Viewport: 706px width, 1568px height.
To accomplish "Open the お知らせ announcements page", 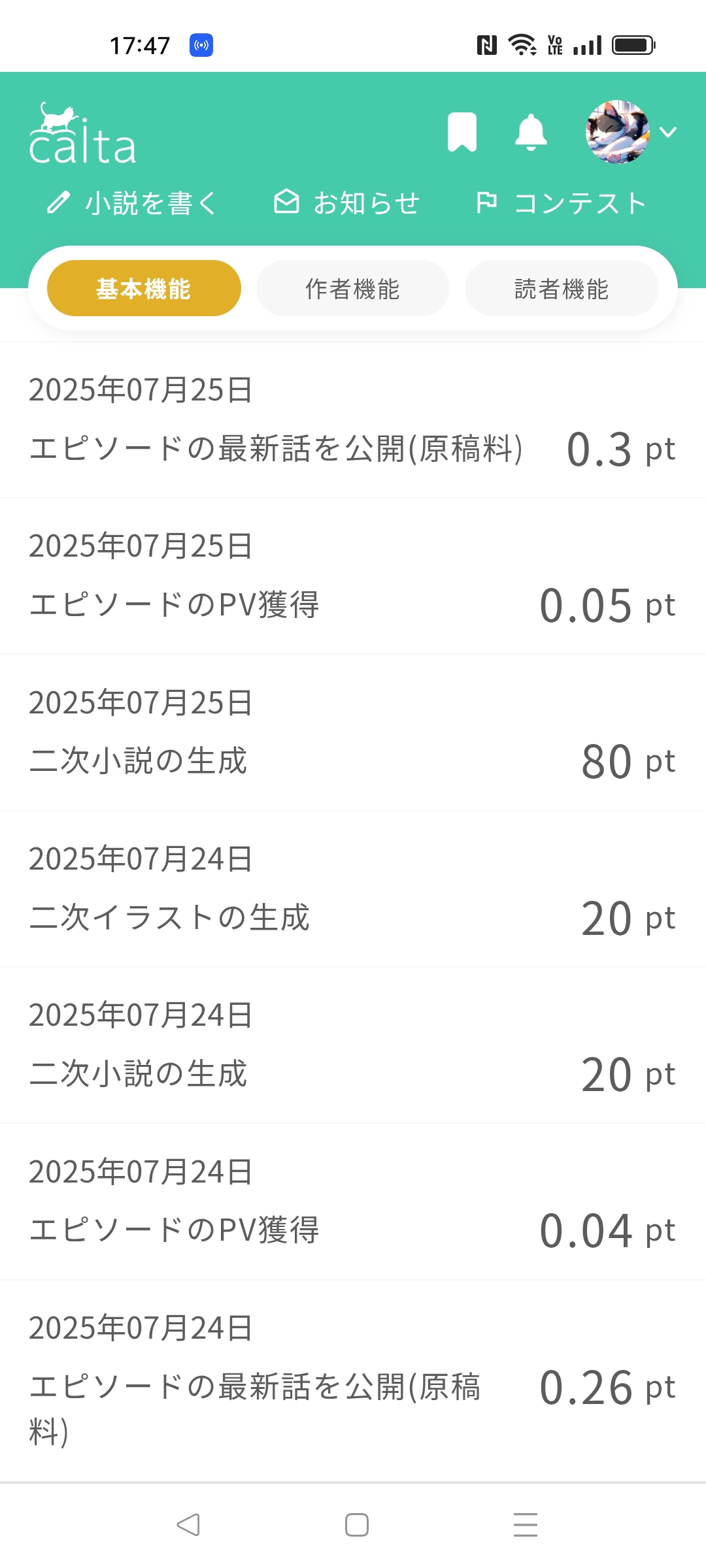I will [x=346, y=203].
